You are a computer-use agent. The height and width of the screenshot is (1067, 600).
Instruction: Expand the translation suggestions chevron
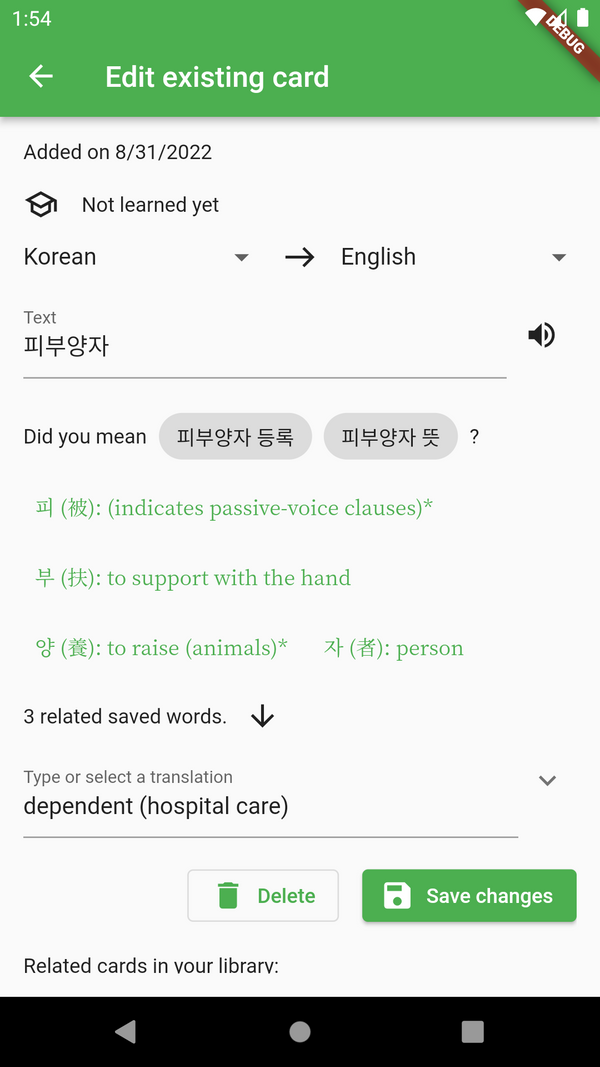click(x=548, y=781)
